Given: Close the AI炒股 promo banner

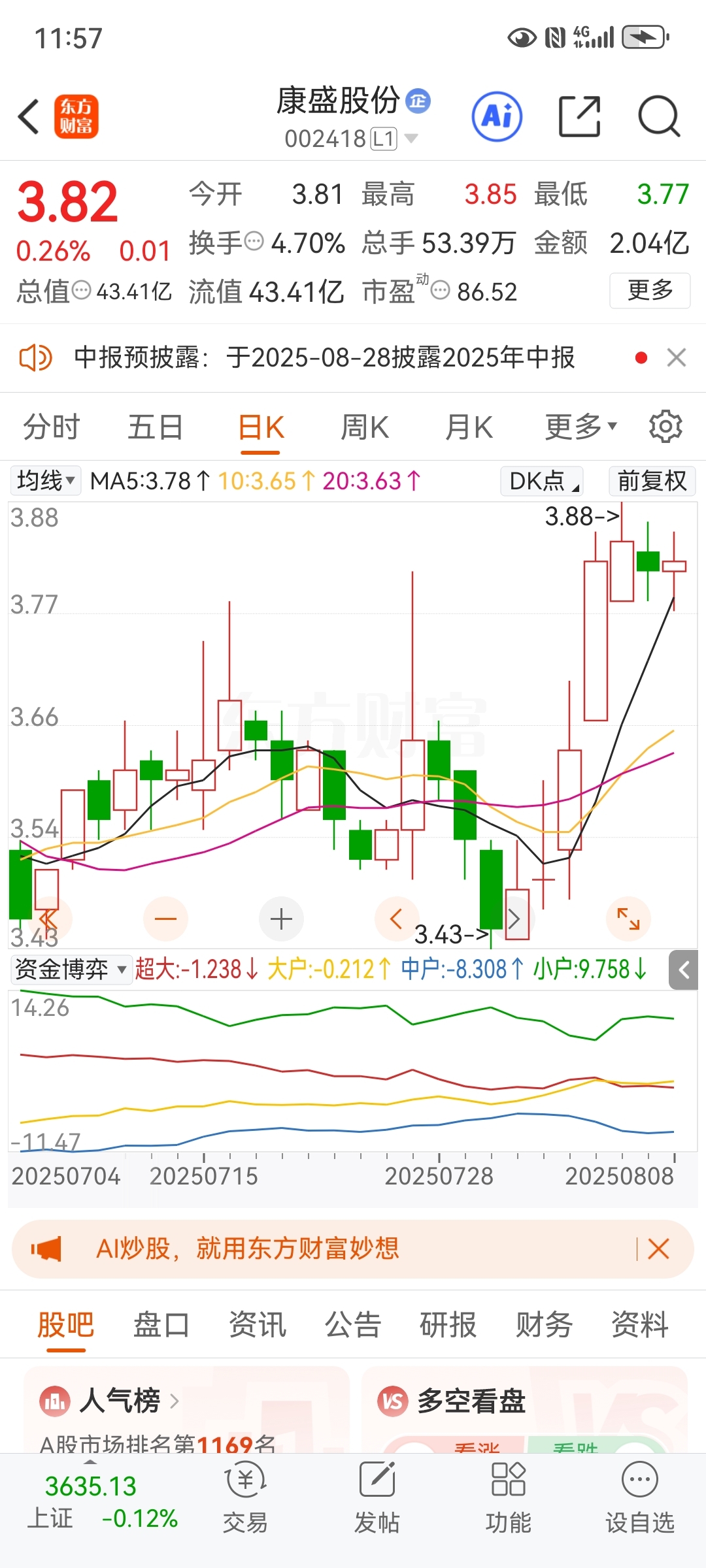Looking at the screenshot, I should [658, 1249].
